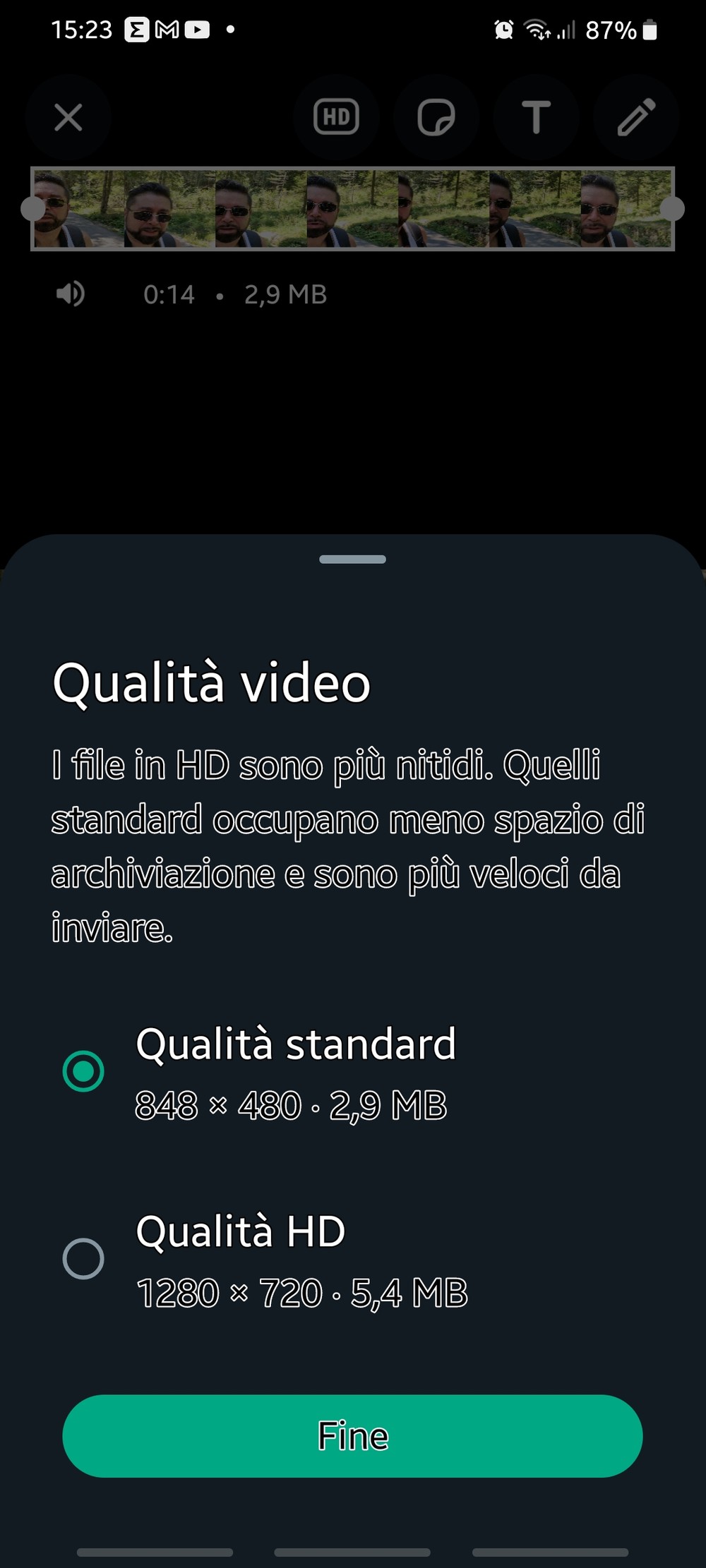Close the video editor with X

click(x=68, y=117)
